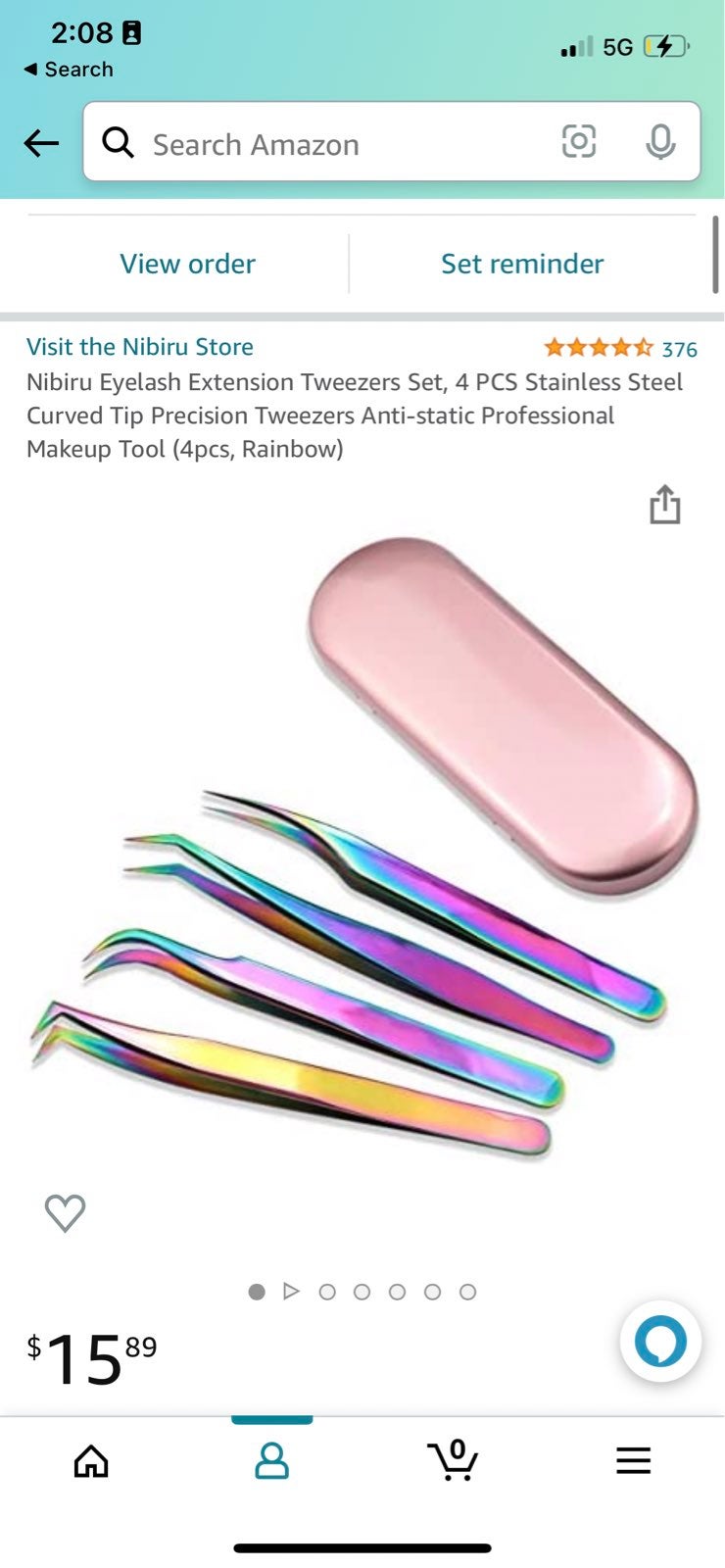This screenshot has height=1568, width=725.
Task: Open the Alexa assistant bubble
Action: (660, 1342)
